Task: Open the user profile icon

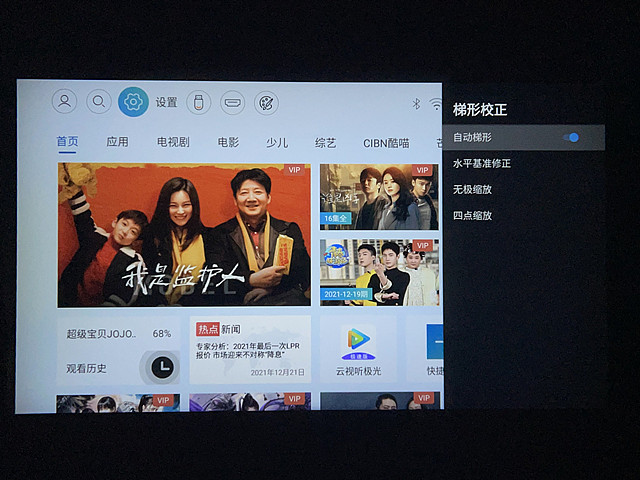Action: click(65, 101)
